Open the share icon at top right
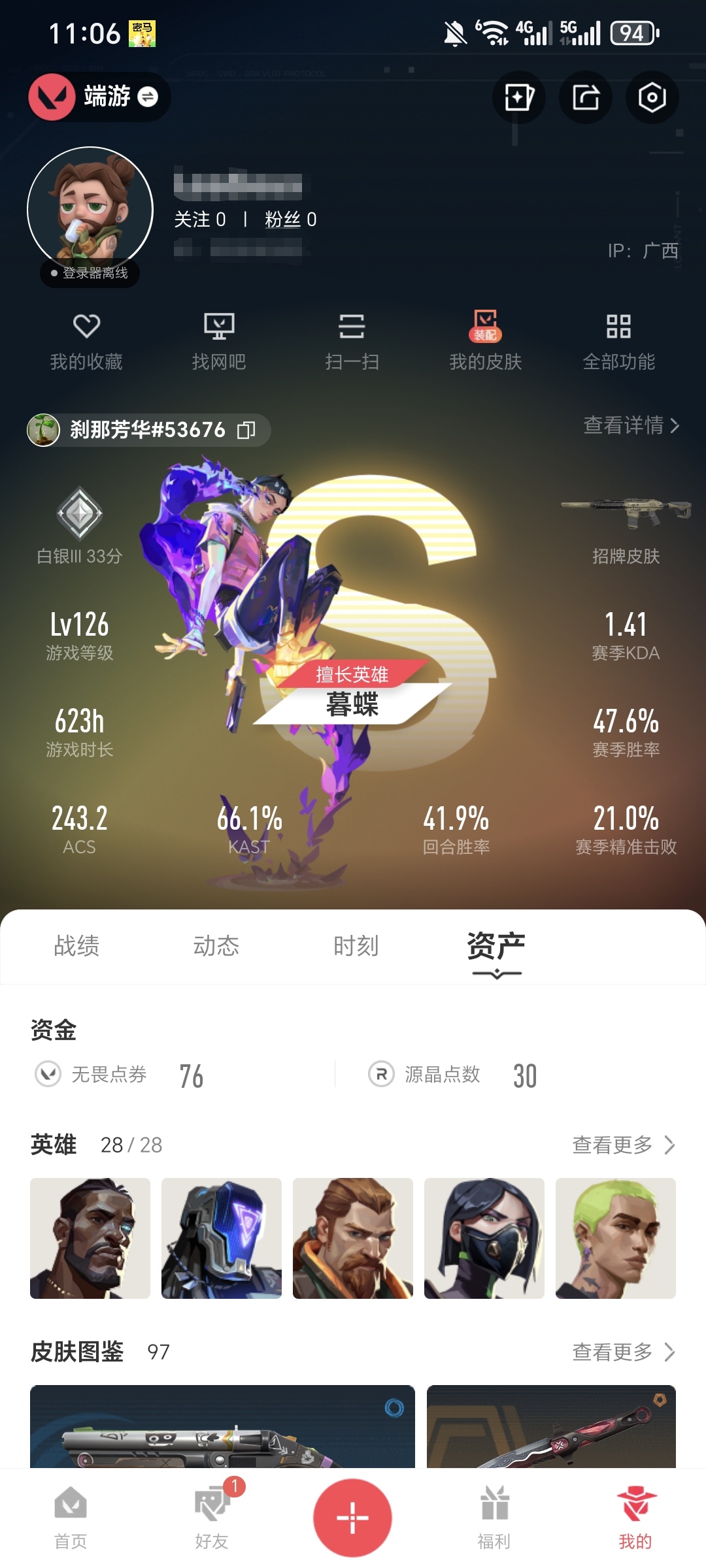 coord(585,97)
